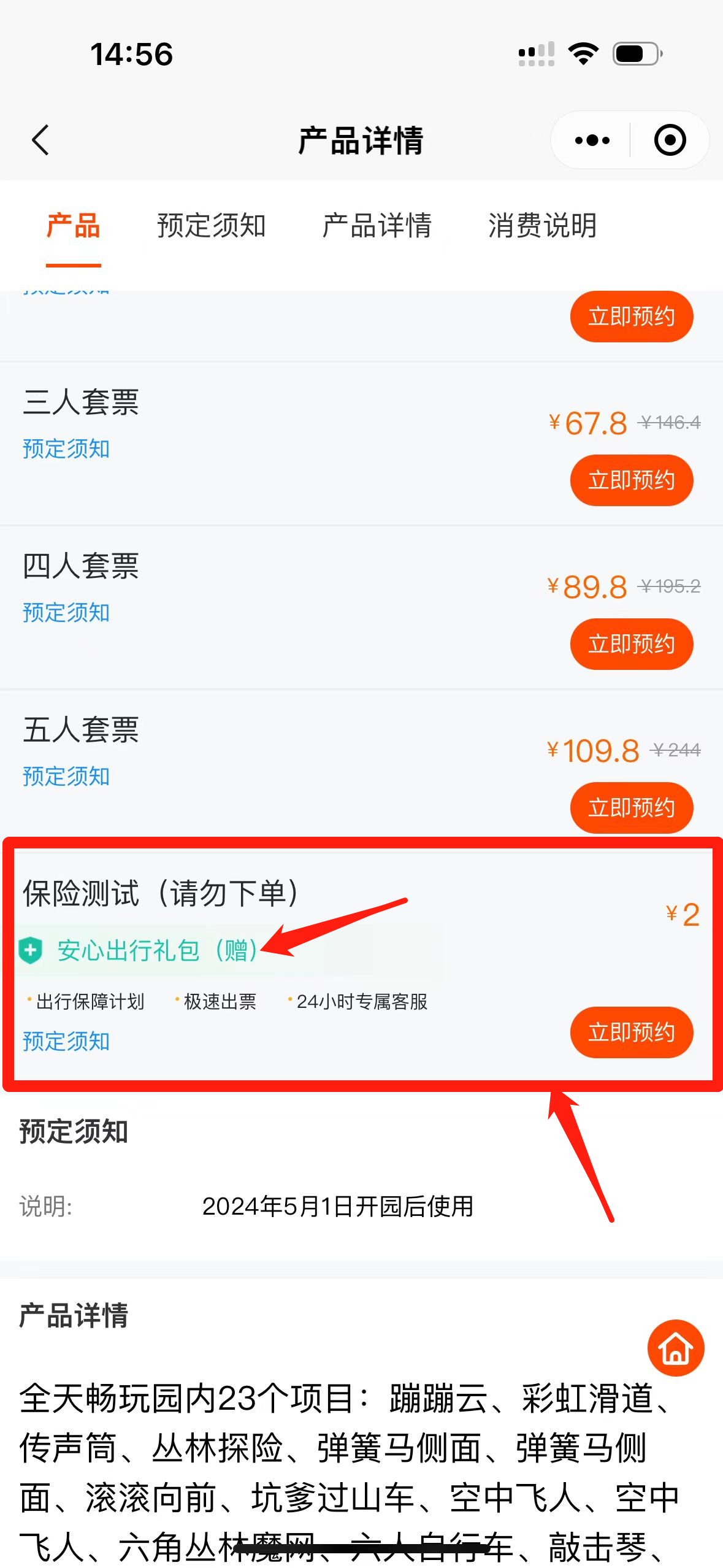The image size is (723, 1568).
Task: Tap 立即预约 for 保险测试 ticket
Action: (631, 1032)
